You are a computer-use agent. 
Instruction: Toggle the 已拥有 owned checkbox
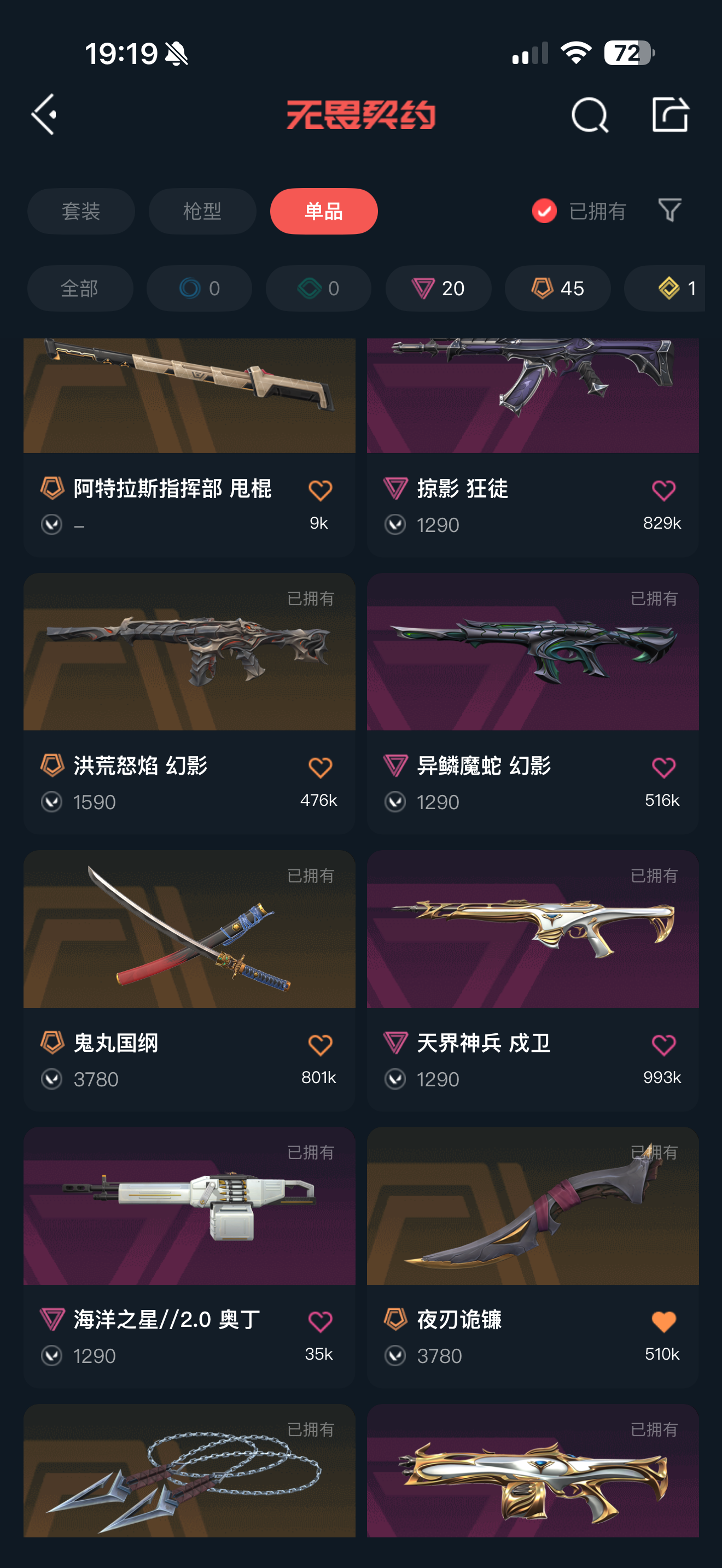click(x=544, y=211)
